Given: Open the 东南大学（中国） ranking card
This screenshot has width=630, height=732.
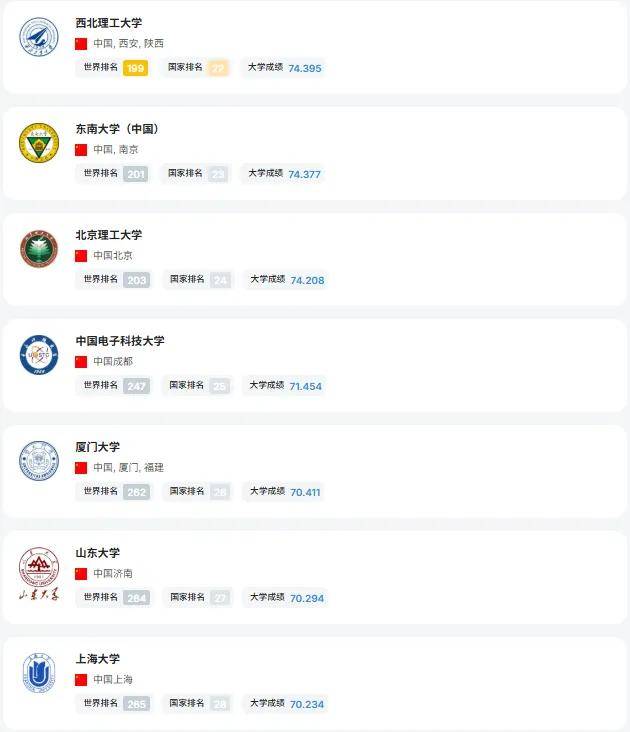Looking at the screenshot, I should coord(117,129).
